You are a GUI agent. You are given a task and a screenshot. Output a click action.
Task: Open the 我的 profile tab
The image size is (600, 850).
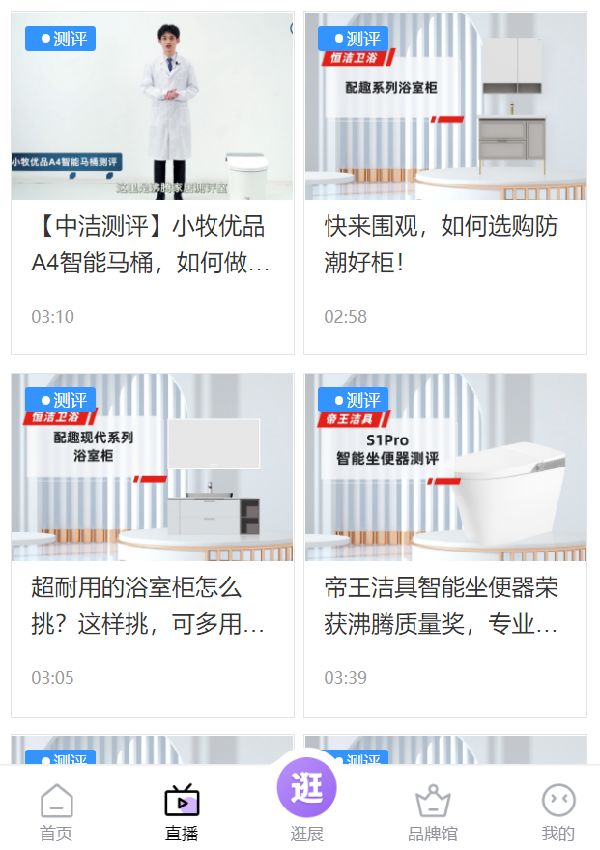coord(558,812)
